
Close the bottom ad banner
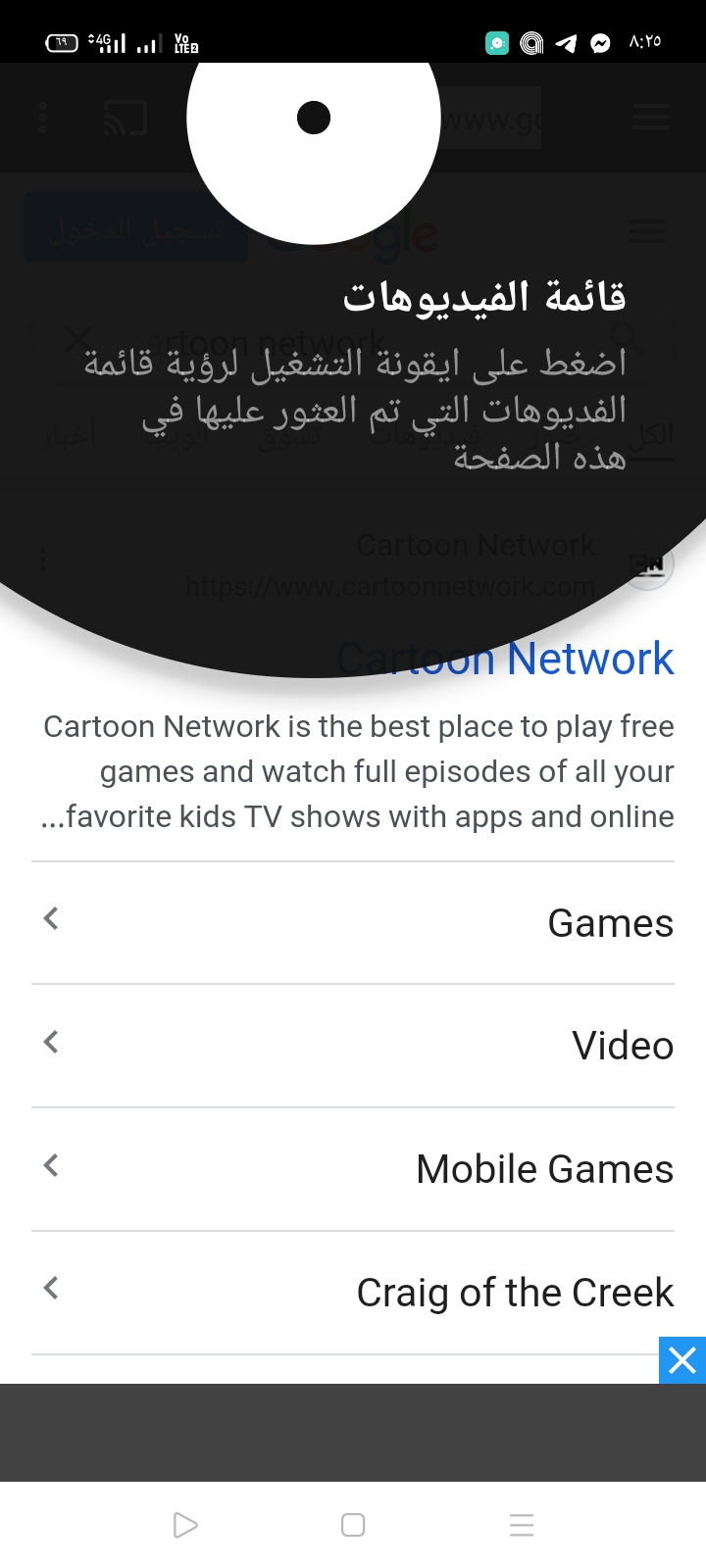tap(681, 1360)
